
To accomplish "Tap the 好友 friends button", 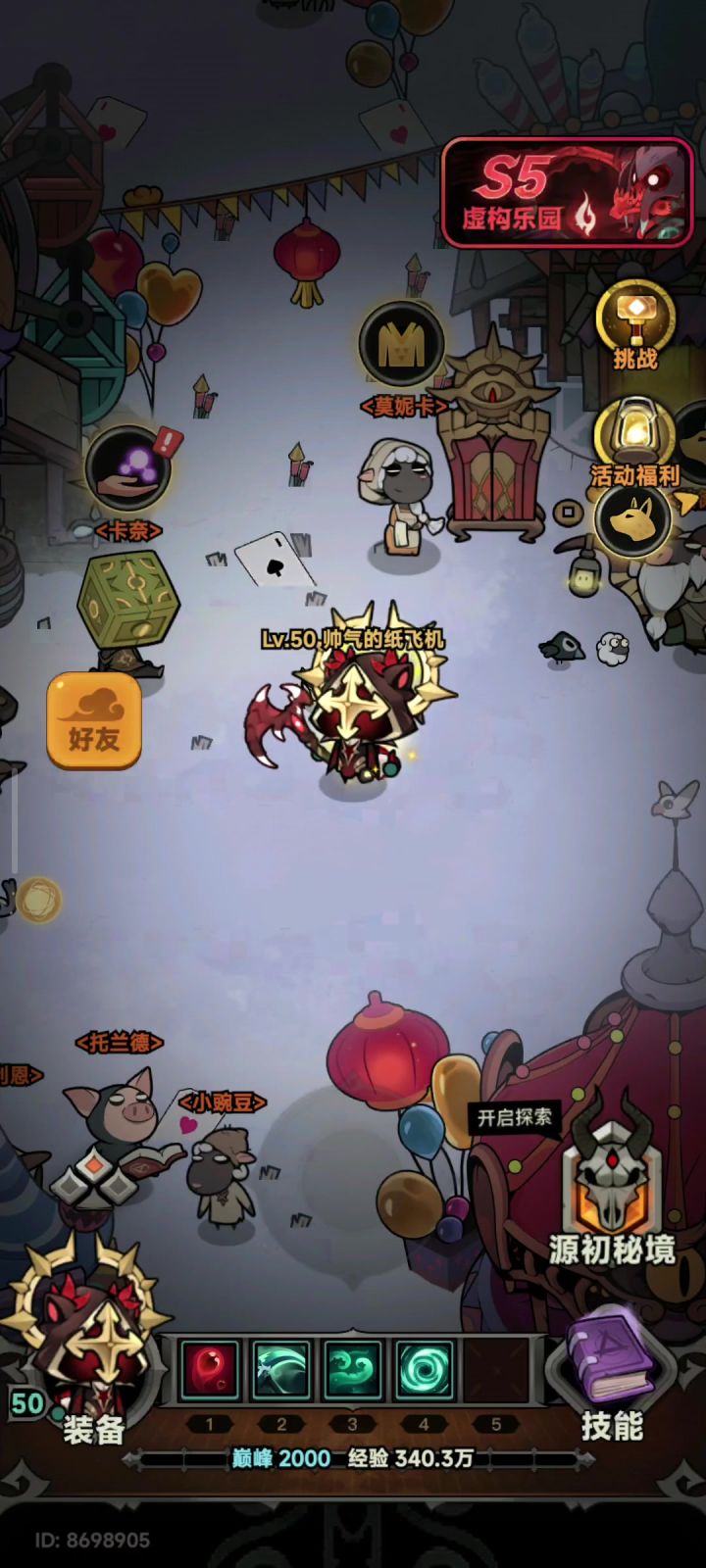I will click(x=94, y=720).
